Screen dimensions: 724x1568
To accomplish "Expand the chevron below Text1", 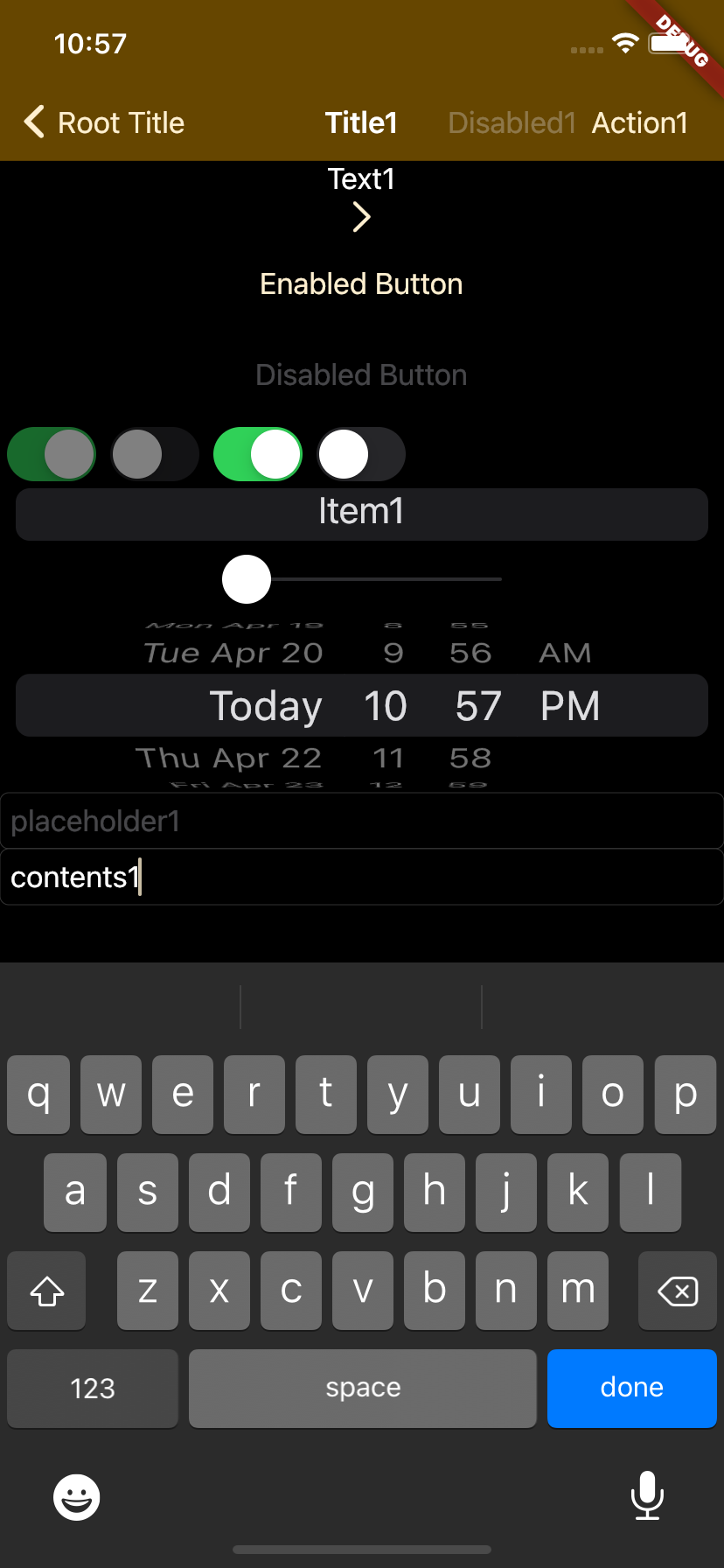I will click(x=361, y=216).
